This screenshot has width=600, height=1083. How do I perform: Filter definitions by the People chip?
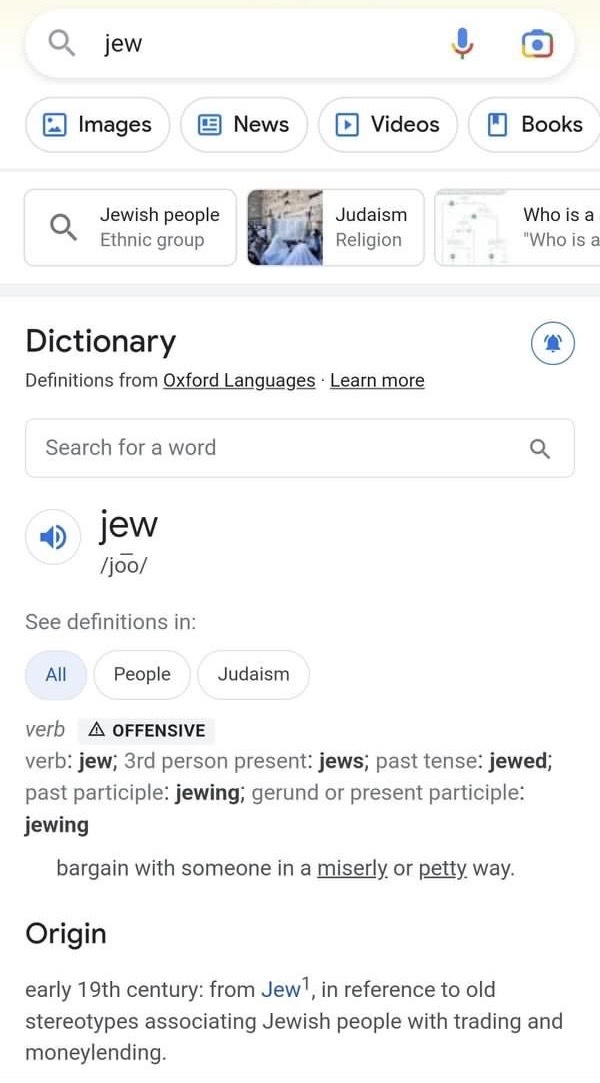tap(142, 674)
